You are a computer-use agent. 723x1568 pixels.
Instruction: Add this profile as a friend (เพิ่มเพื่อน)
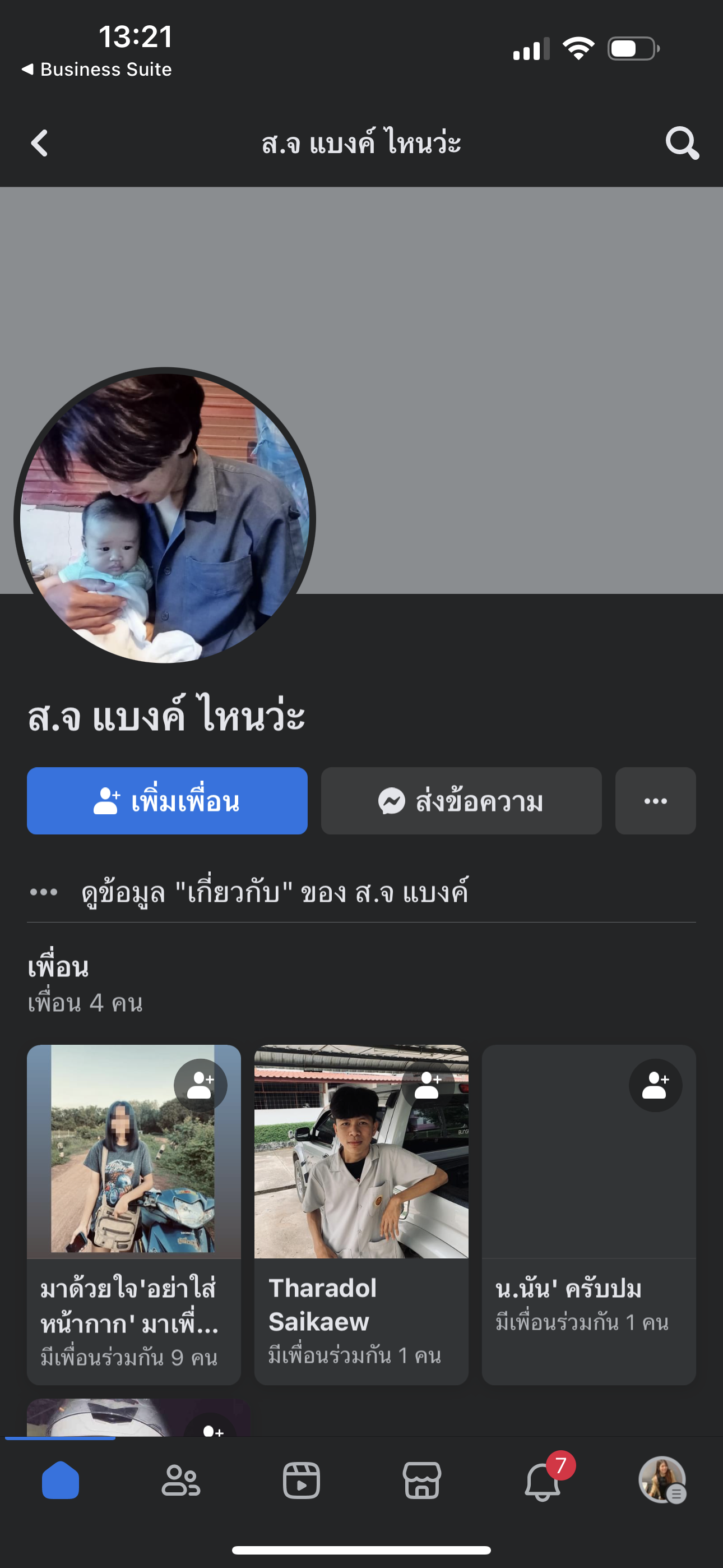click(167, 801)
